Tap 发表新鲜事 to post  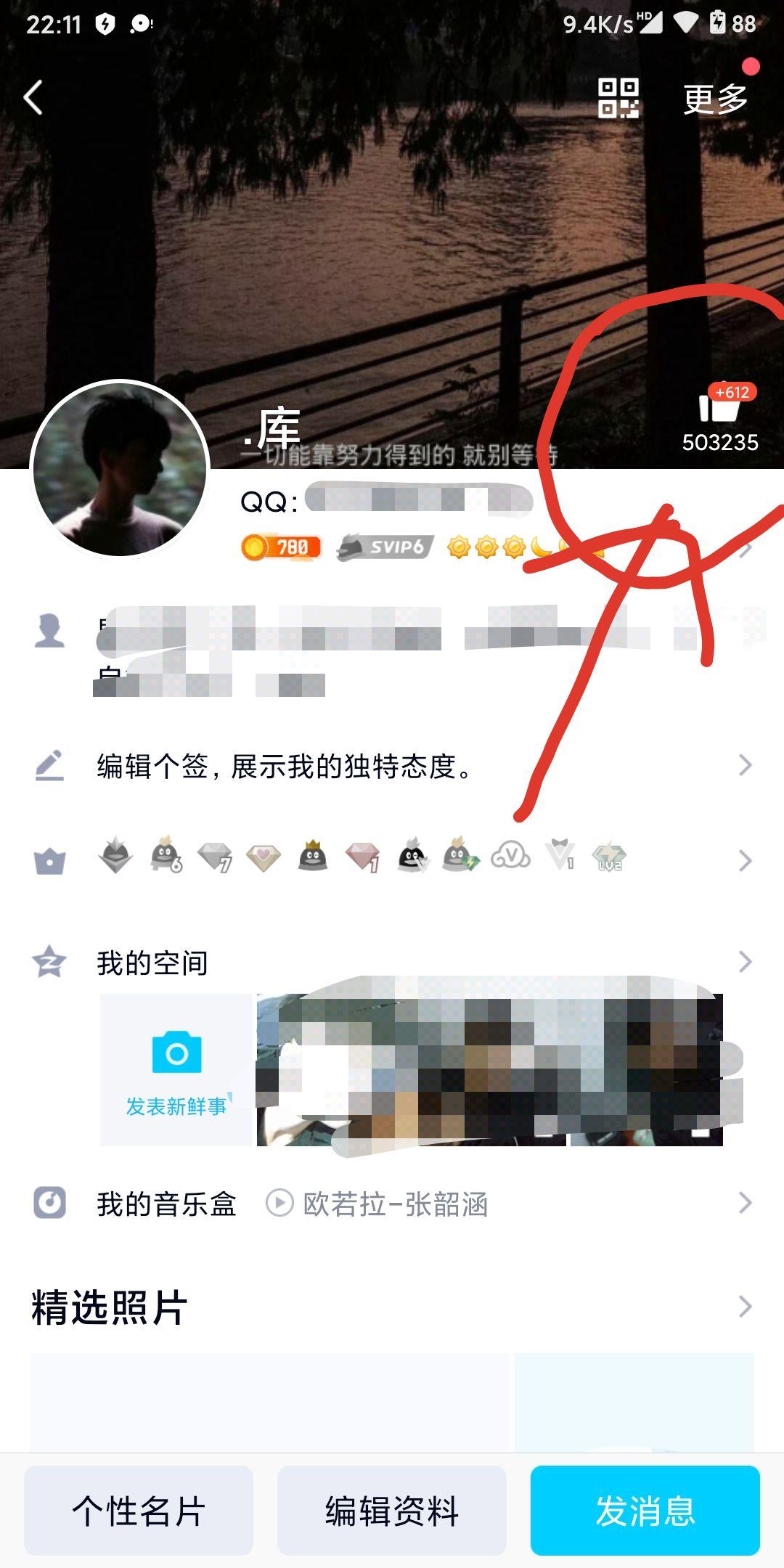click(x=176, y=1070)
